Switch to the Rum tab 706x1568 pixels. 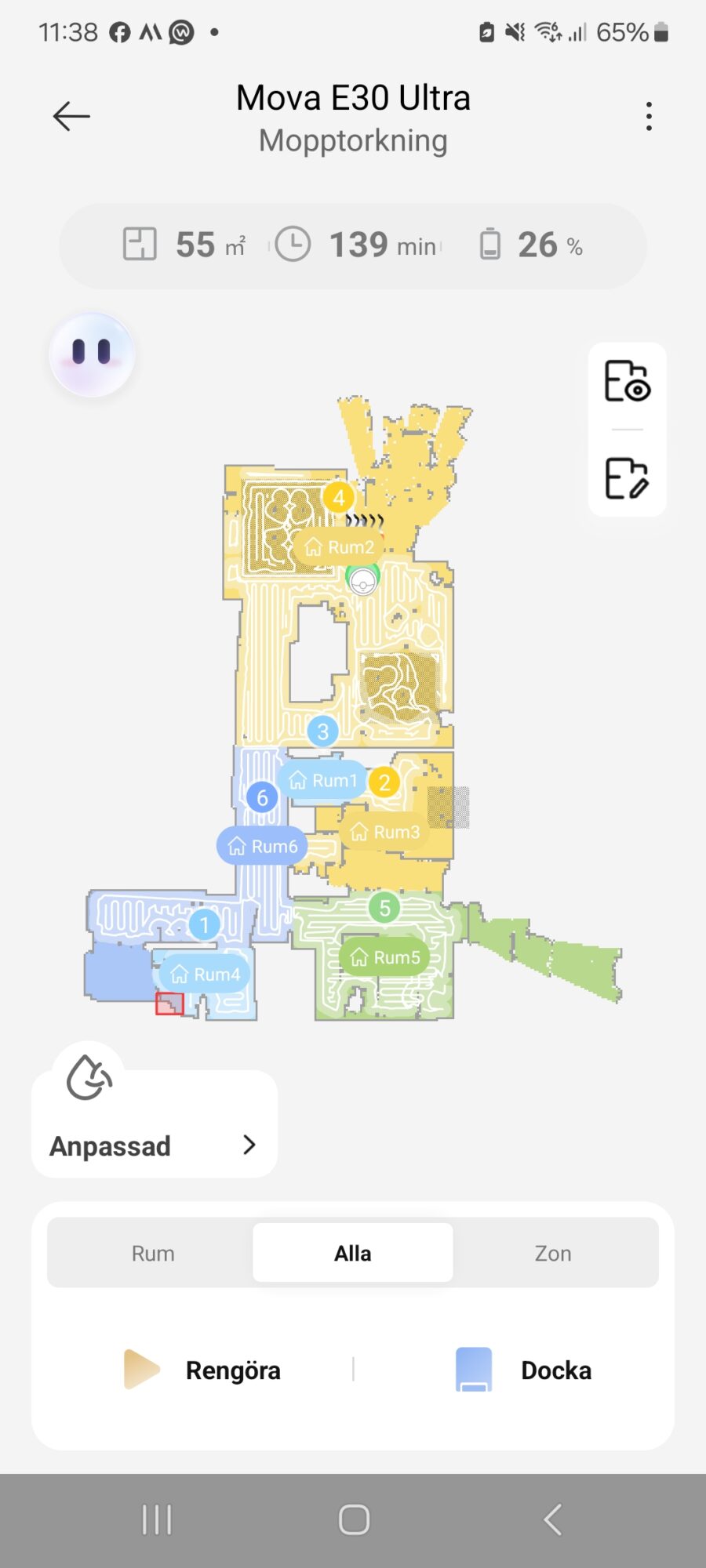click(153, 1253)
